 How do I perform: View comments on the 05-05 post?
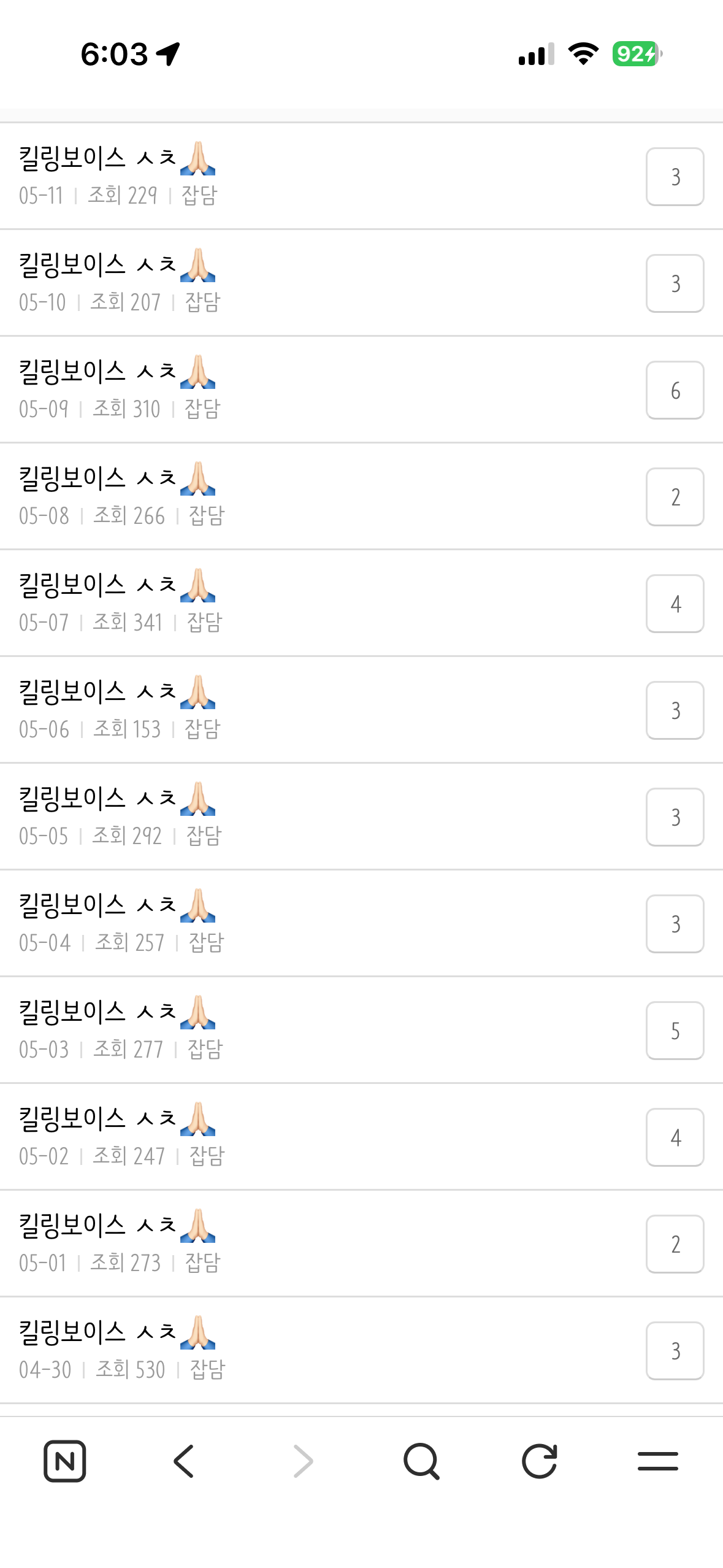[675, 817]
